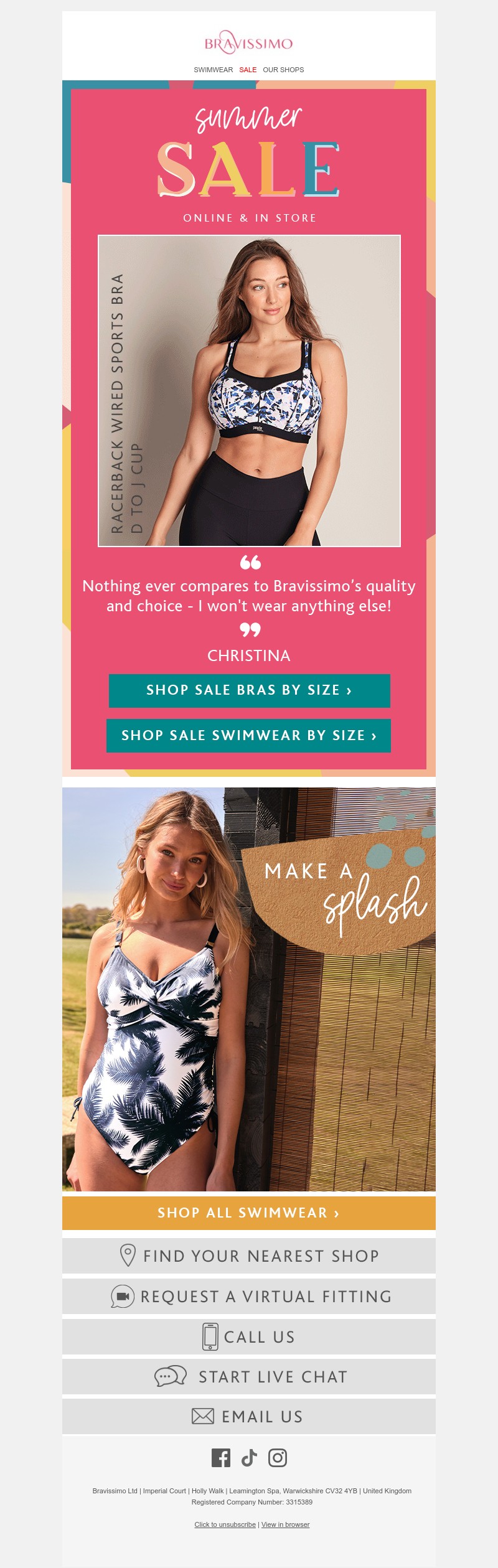Open the Facebook icon

coord(220,1458)
